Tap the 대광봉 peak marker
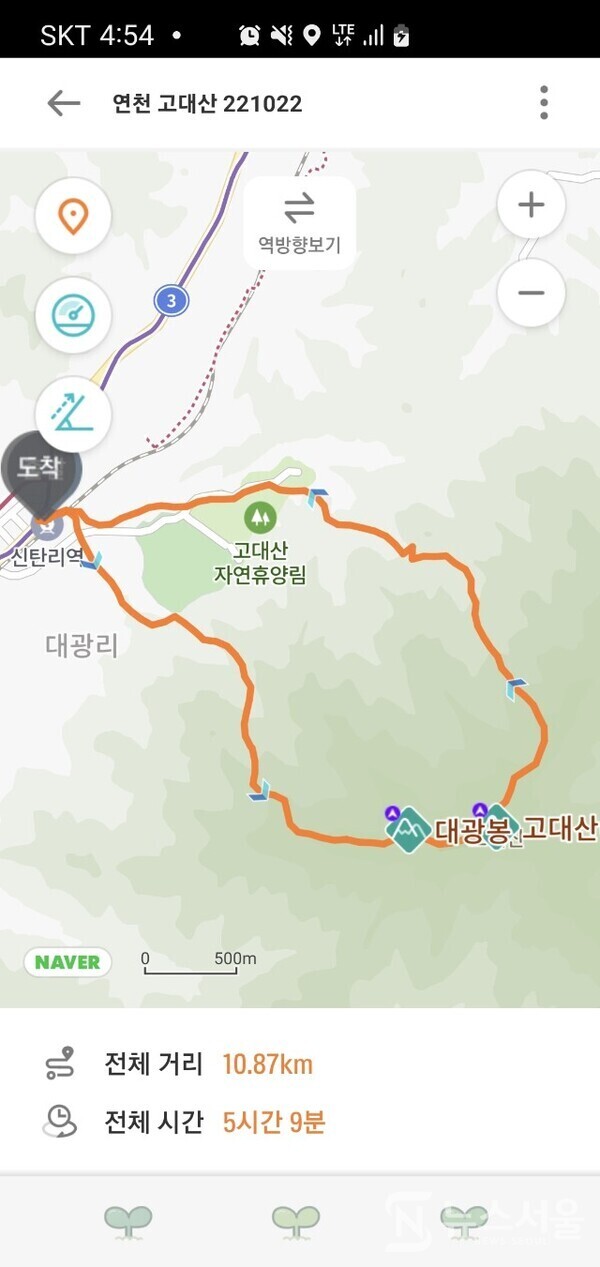Viewport: 600px width, 1267px height. click(407, 829)
